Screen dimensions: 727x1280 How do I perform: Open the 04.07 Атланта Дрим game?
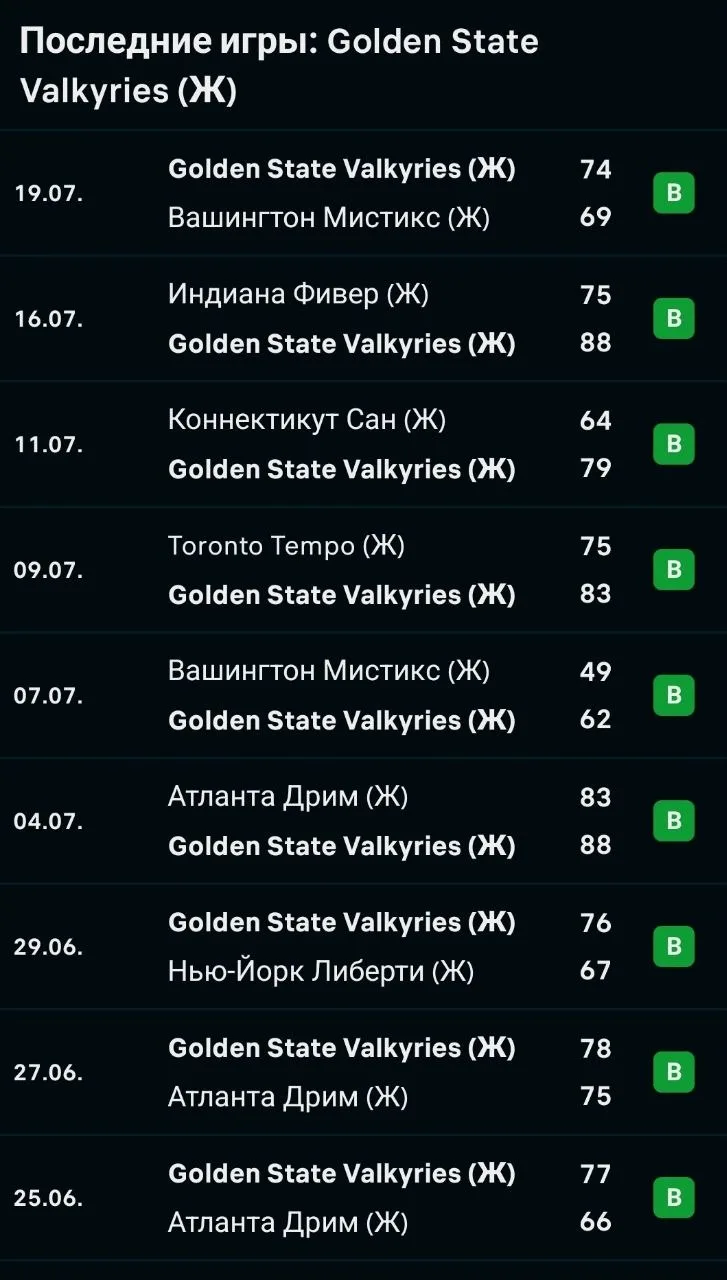tap(363, 821)
